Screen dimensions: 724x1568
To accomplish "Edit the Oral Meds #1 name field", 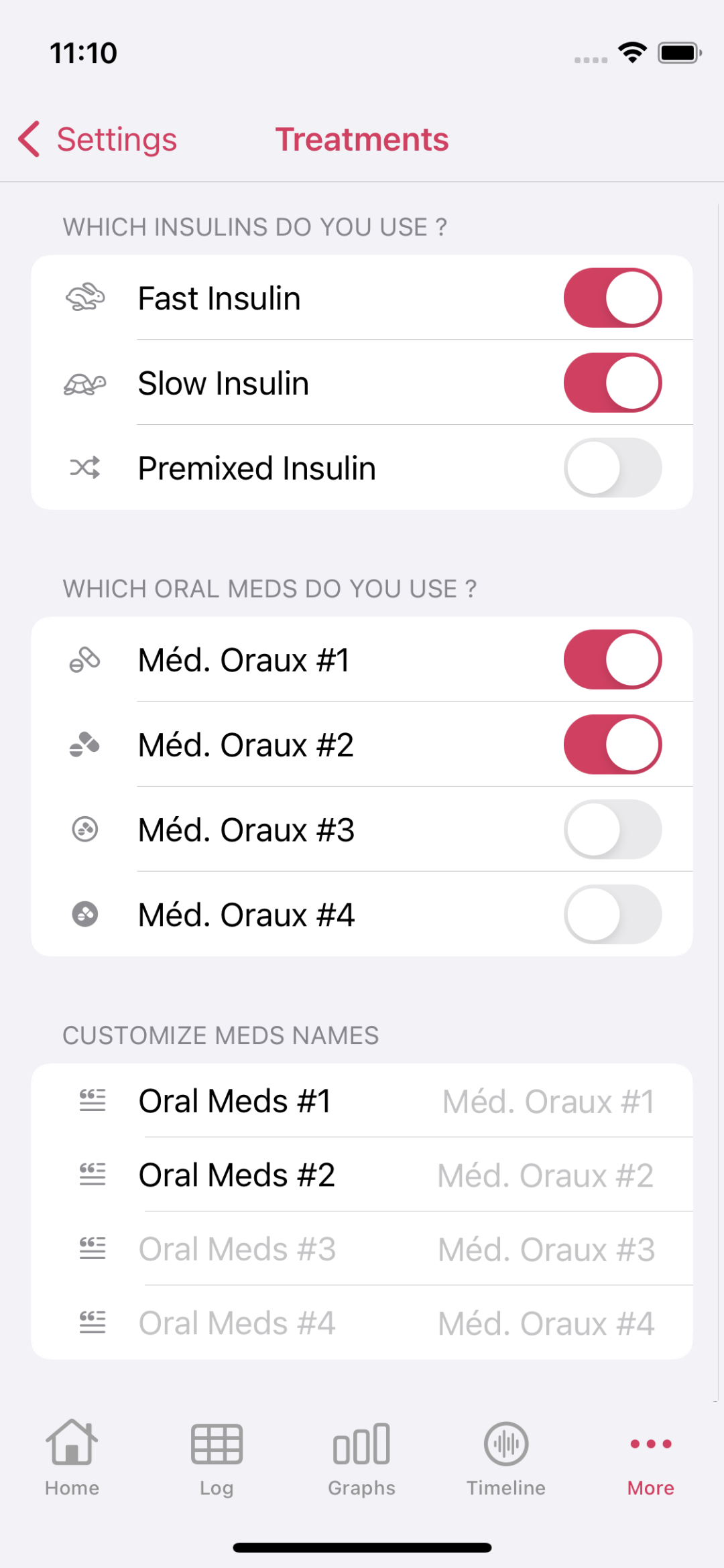I will coord(548,1102).
